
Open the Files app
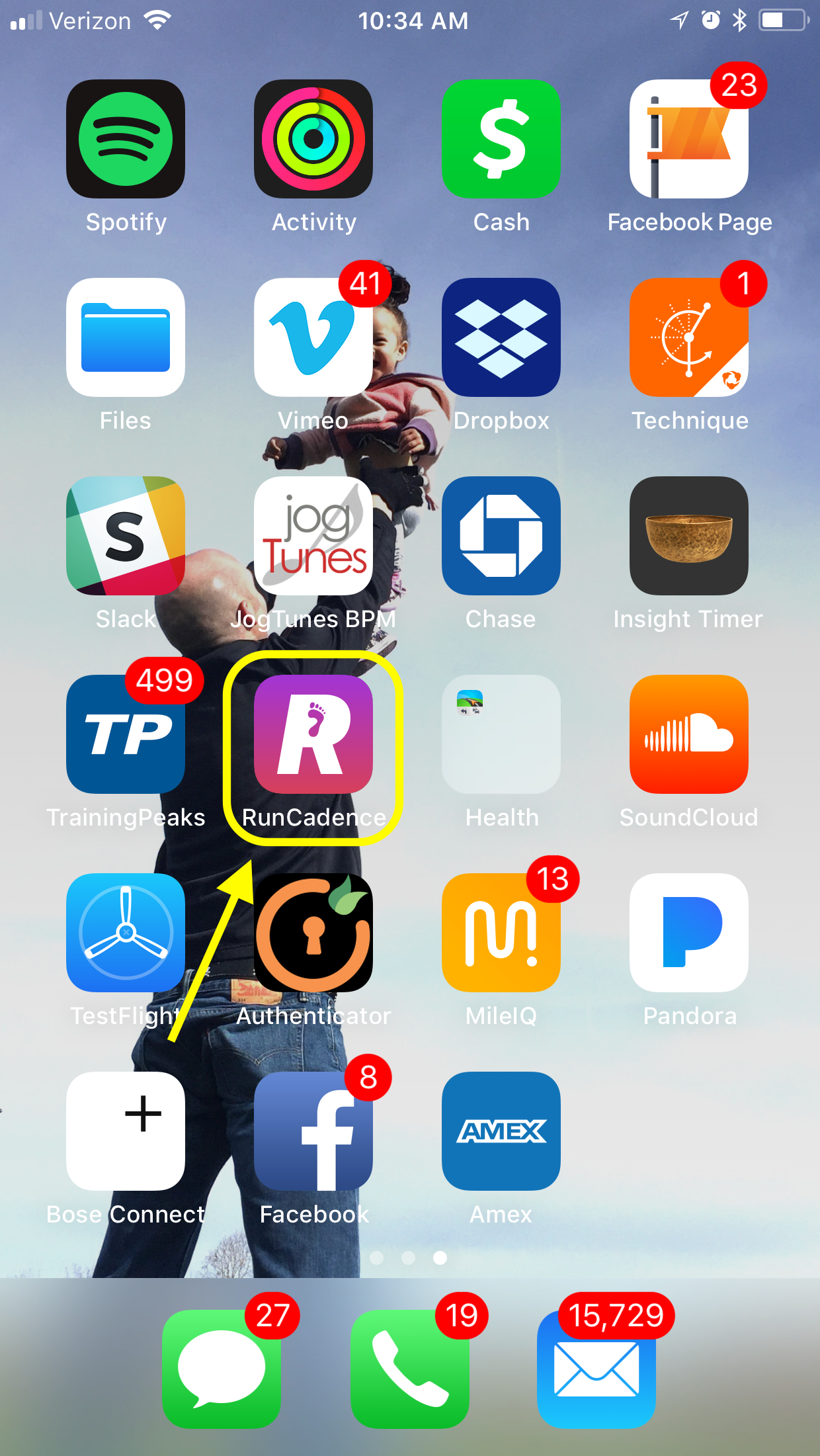tap(126, 337)
